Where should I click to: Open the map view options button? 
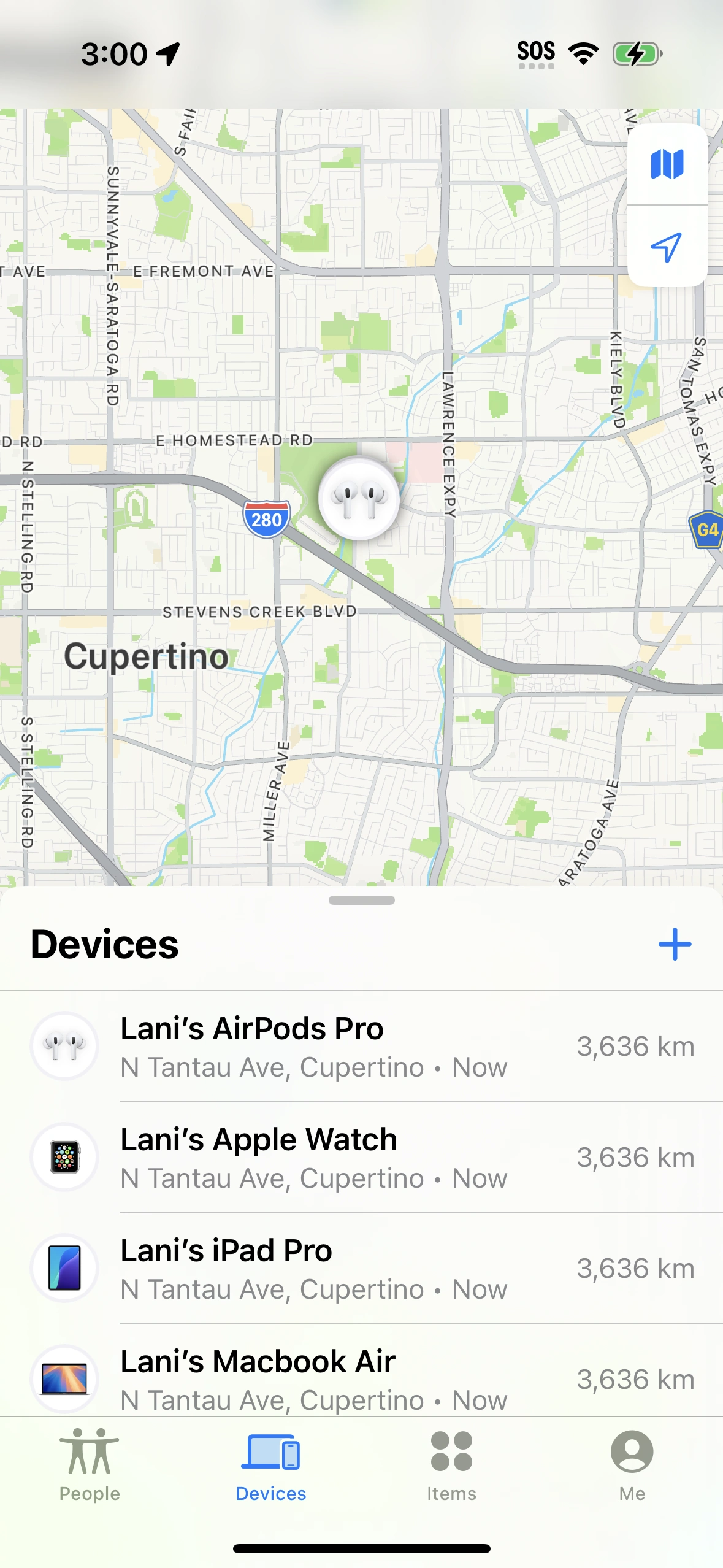(x=667, y=164)
